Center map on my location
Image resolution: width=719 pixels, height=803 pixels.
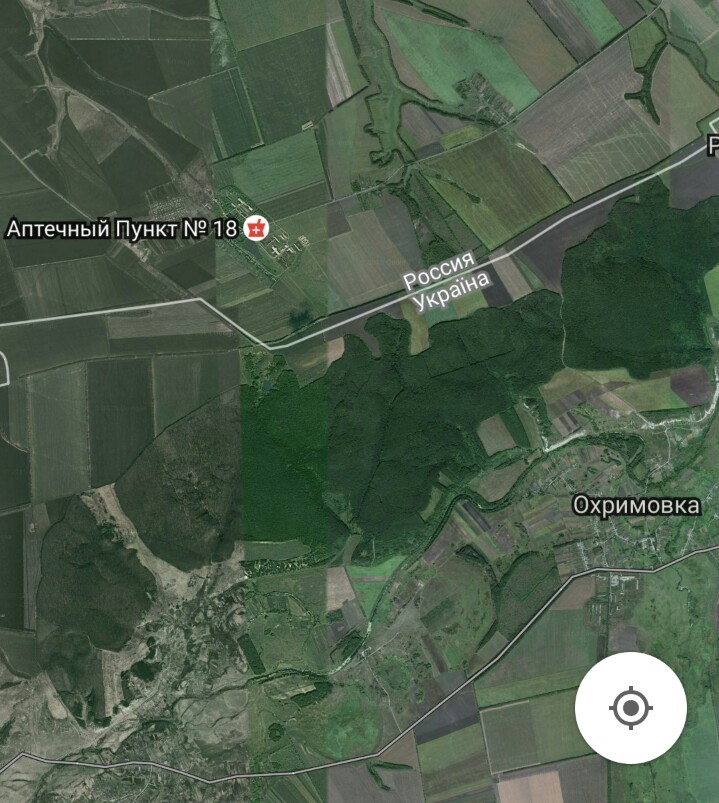pos(630,708)
